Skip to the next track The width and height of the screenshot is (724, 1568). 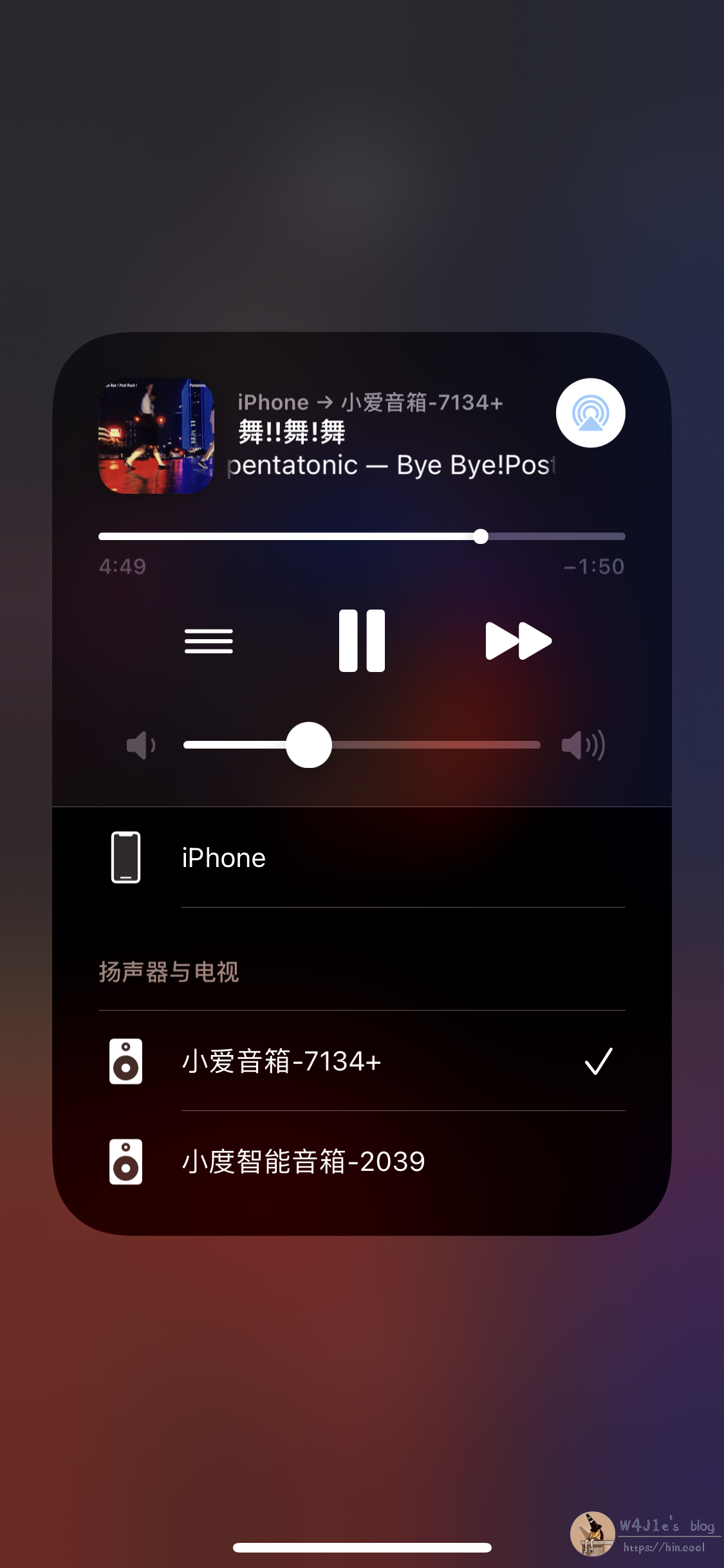(518, 640)
